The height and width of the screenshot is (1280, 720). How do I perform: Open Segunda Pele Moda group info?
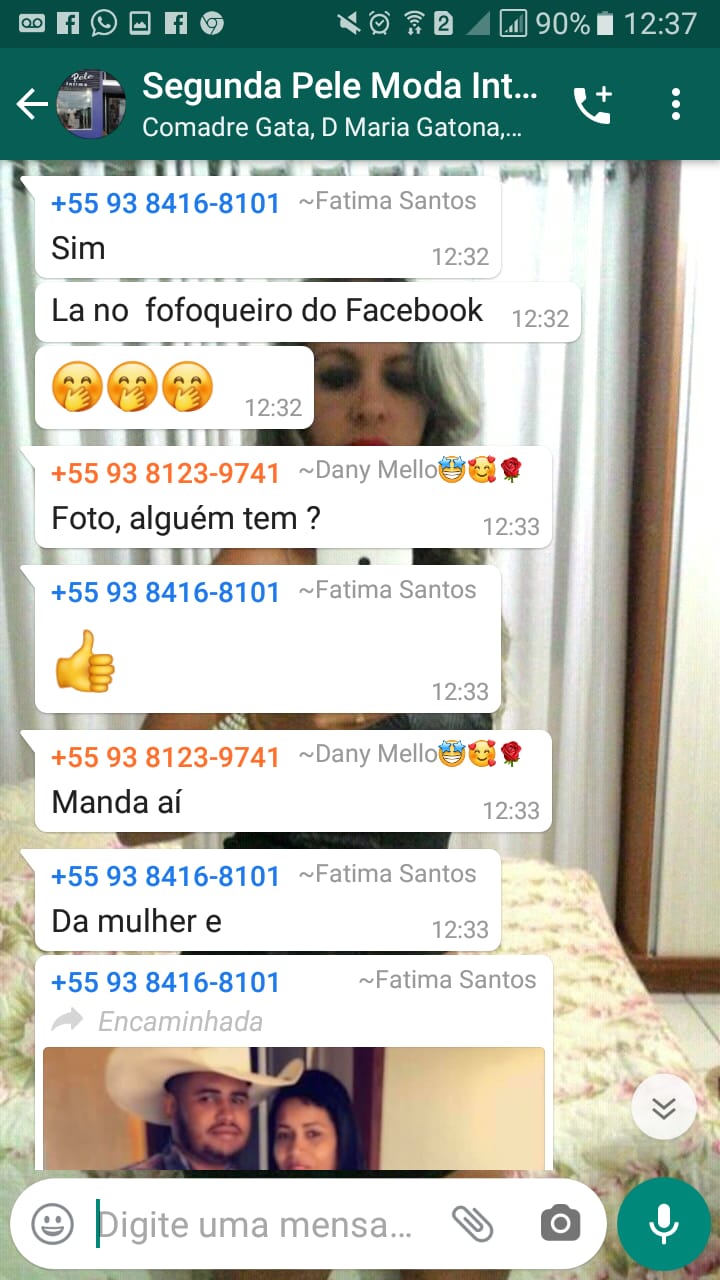tap(340, 104)
